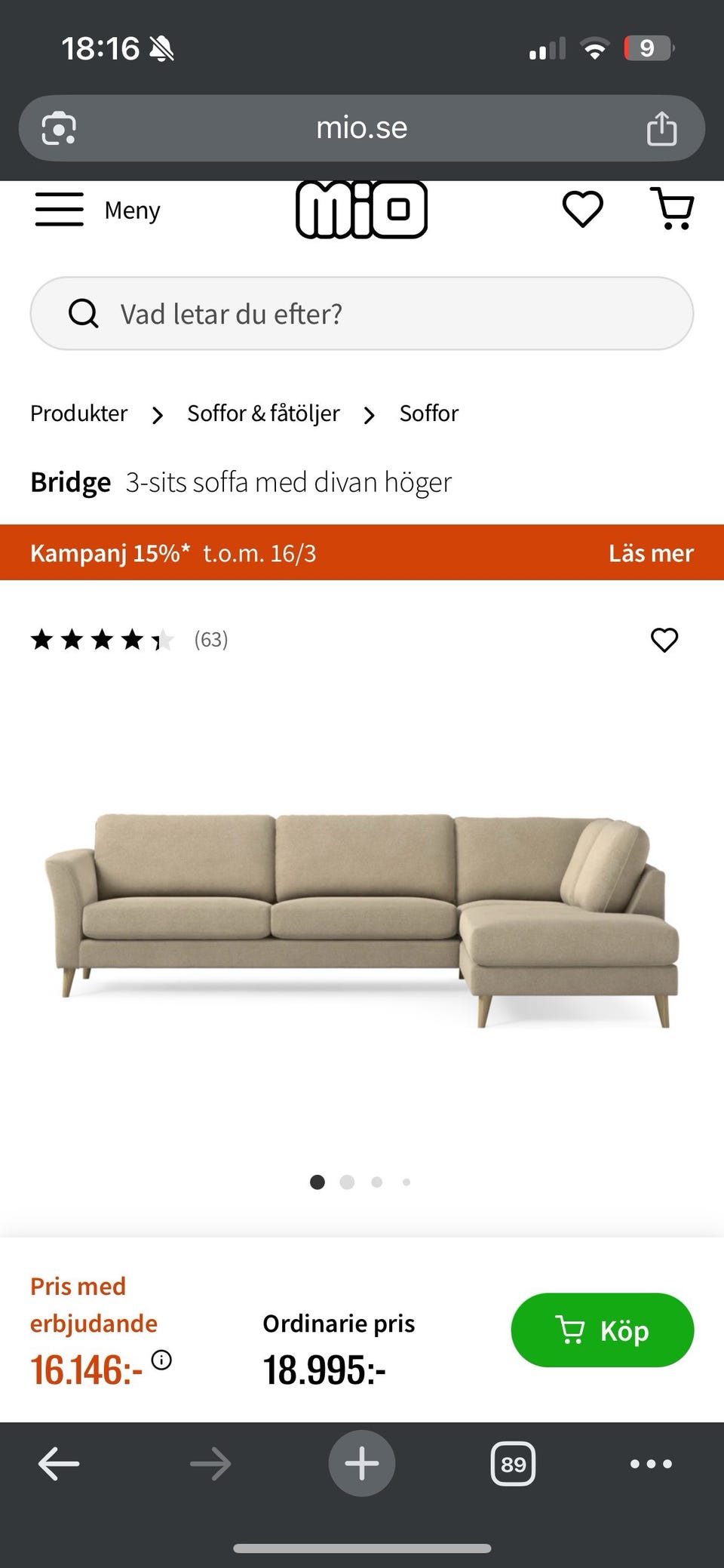Open the Mio shopping cart

click(x=672, y=210)
